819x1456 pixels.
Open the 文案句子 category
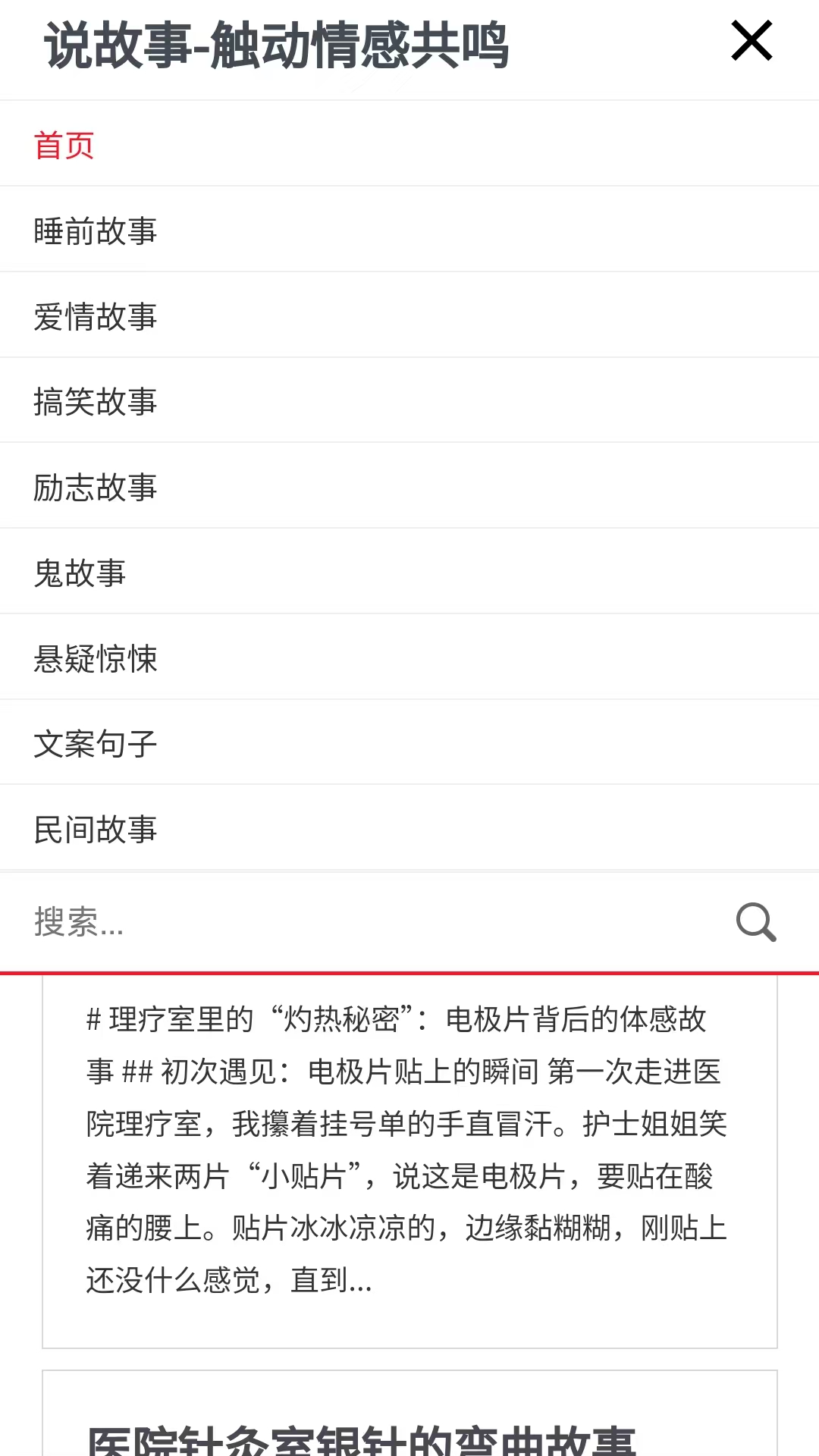coord(96,744)
